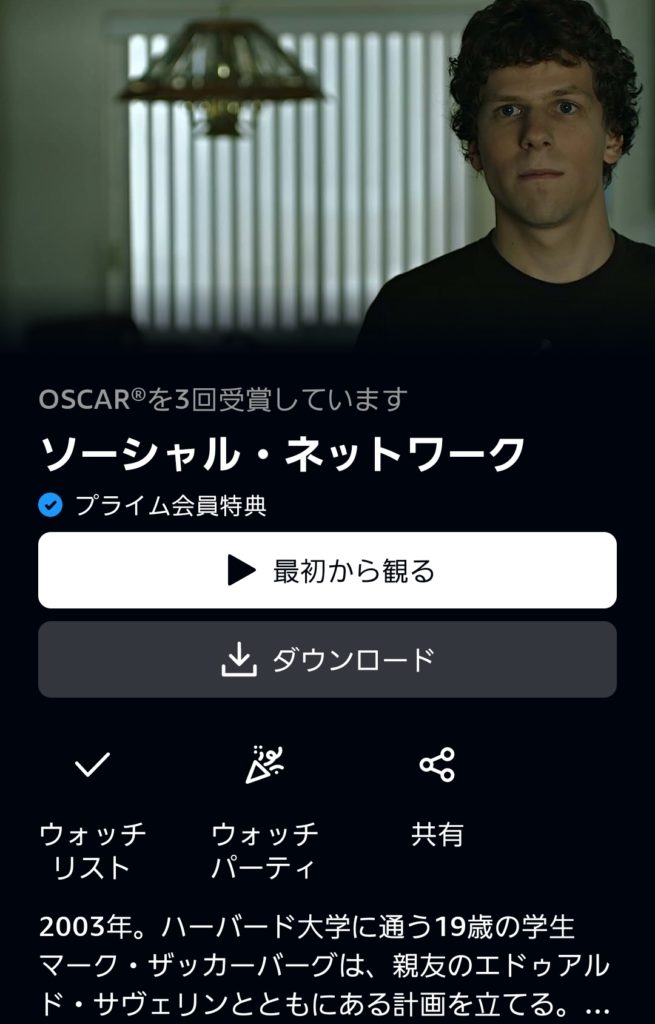This screenshot has height=1024, width=655.
Task: Toggle the ウォッチリスト checkmark
Action: pyautogui.click(x=92, y=767)
